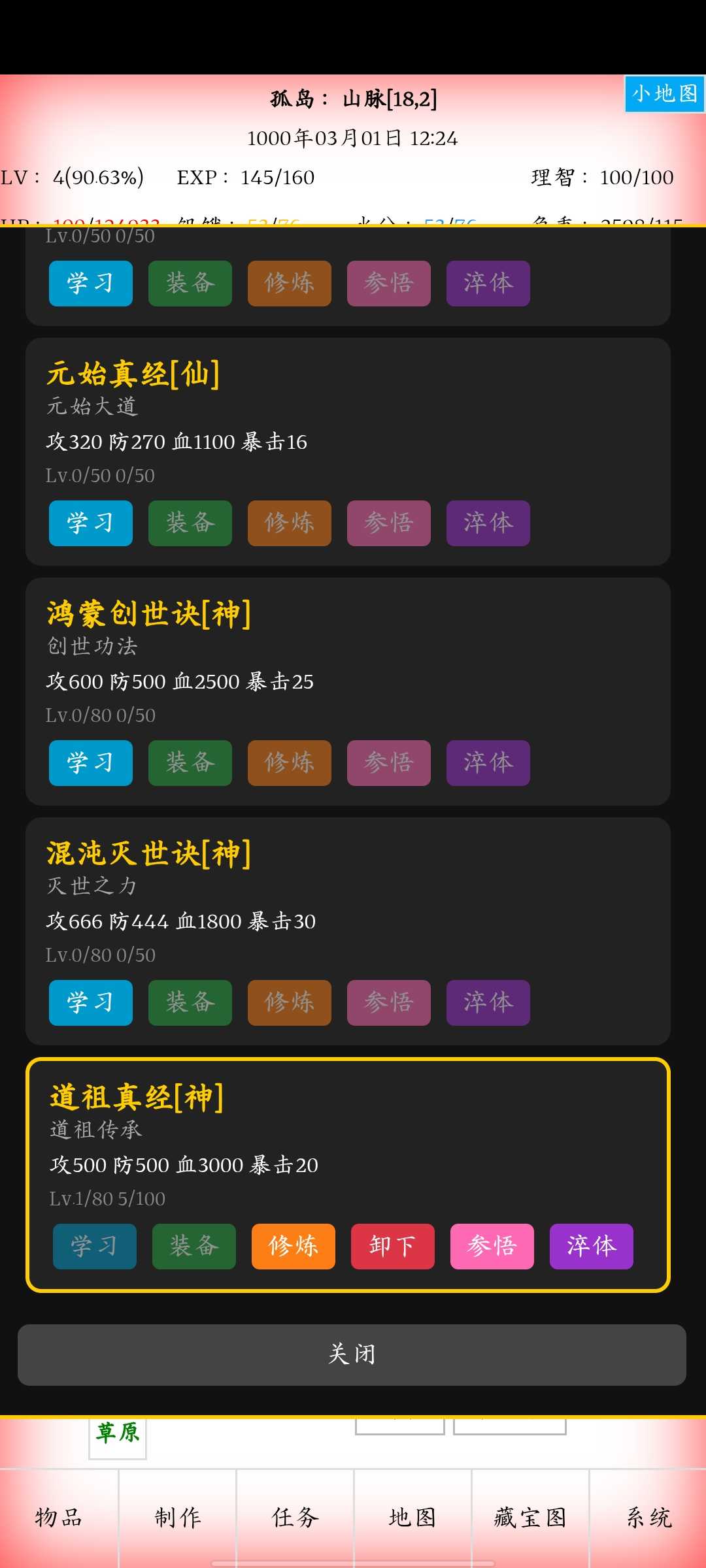Open the 制作 crafting tab
This screenshot has width=706, height=1568.
pyautogui.click(x=177, y=1517)
